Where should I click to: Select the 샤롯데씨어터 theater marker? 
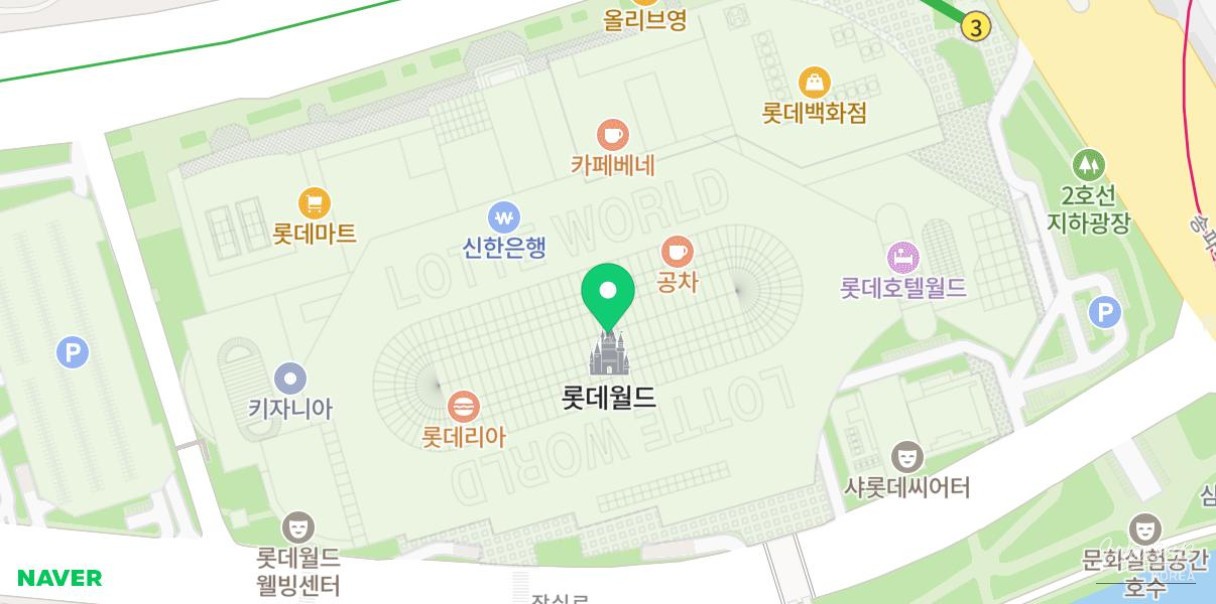[907, 457]
